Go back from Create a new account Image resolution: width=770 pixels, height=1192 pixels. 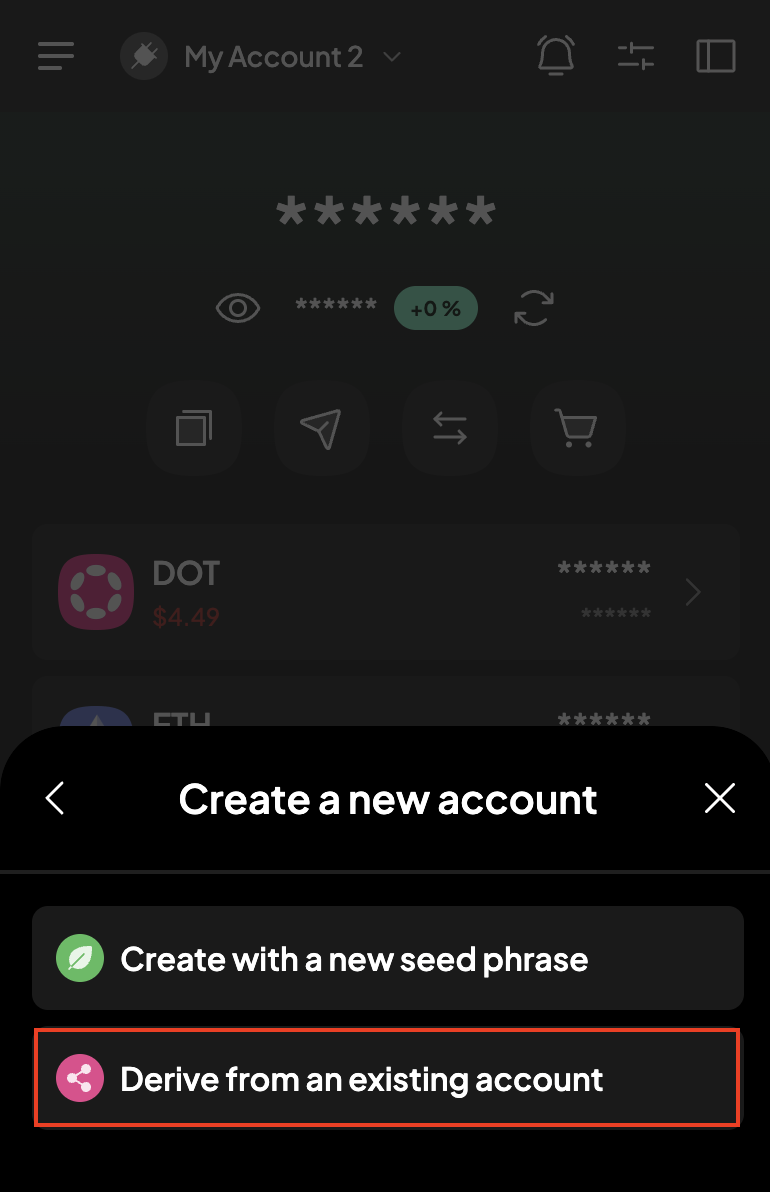click(x=55, y=798)
